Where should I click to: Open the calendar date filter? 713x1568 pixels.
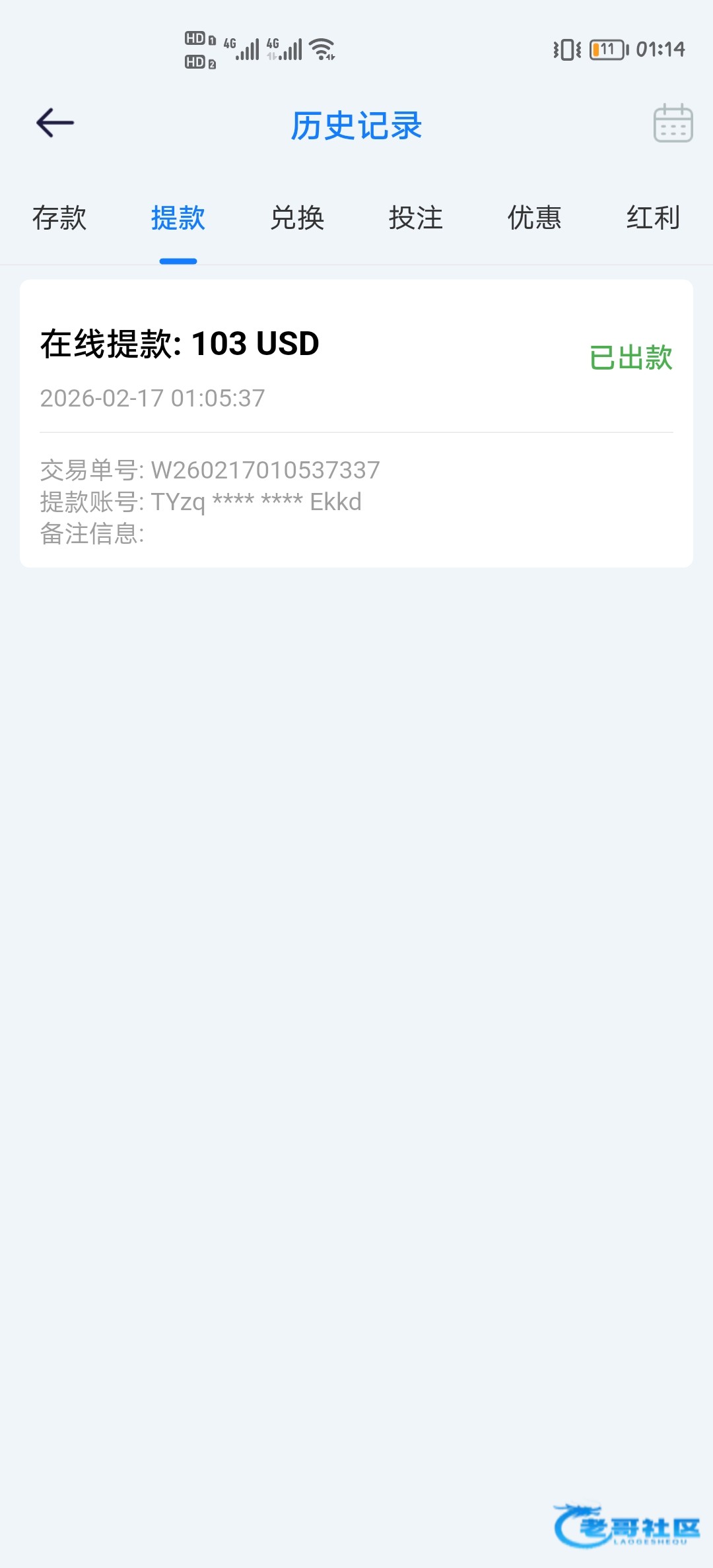point(673,123)
